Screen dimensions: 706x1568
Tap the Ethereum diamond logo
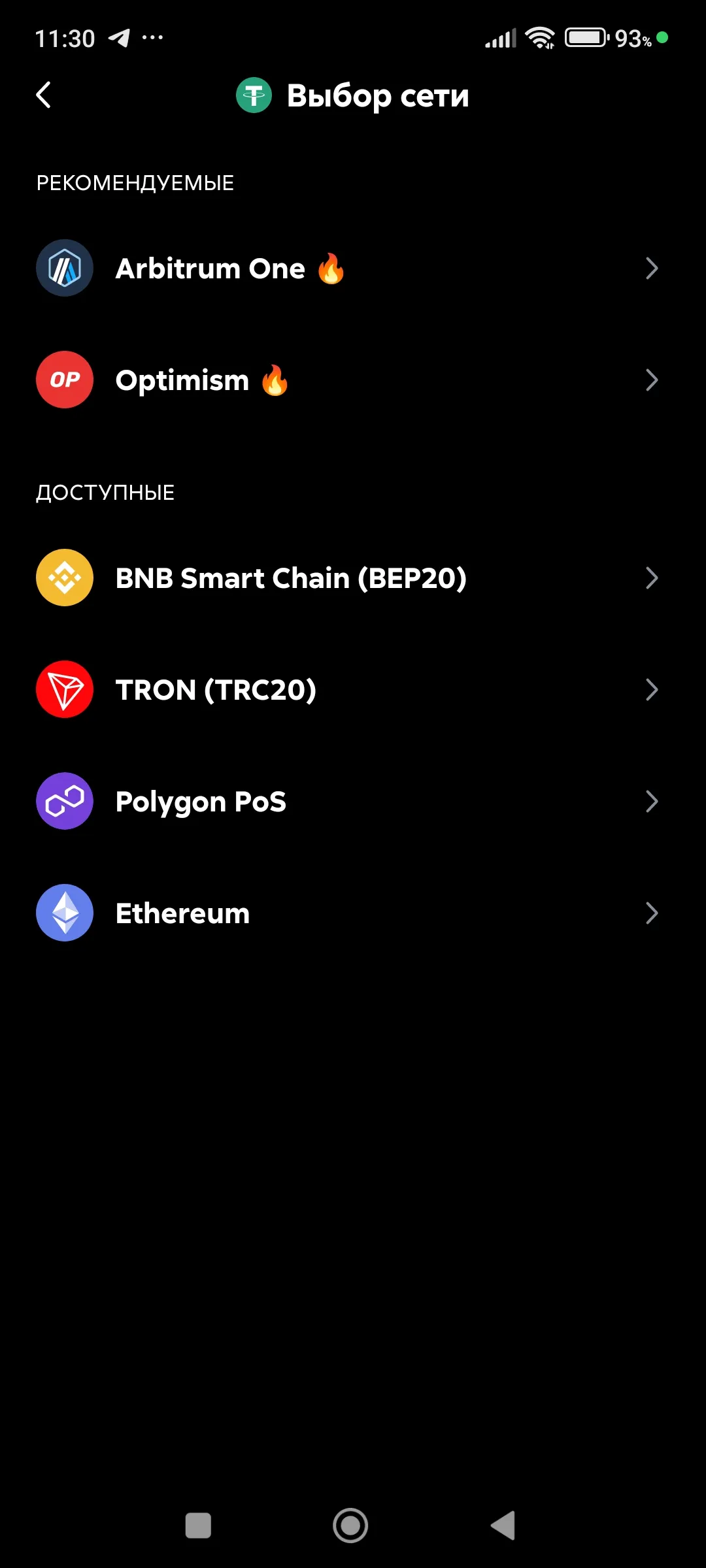64,913
